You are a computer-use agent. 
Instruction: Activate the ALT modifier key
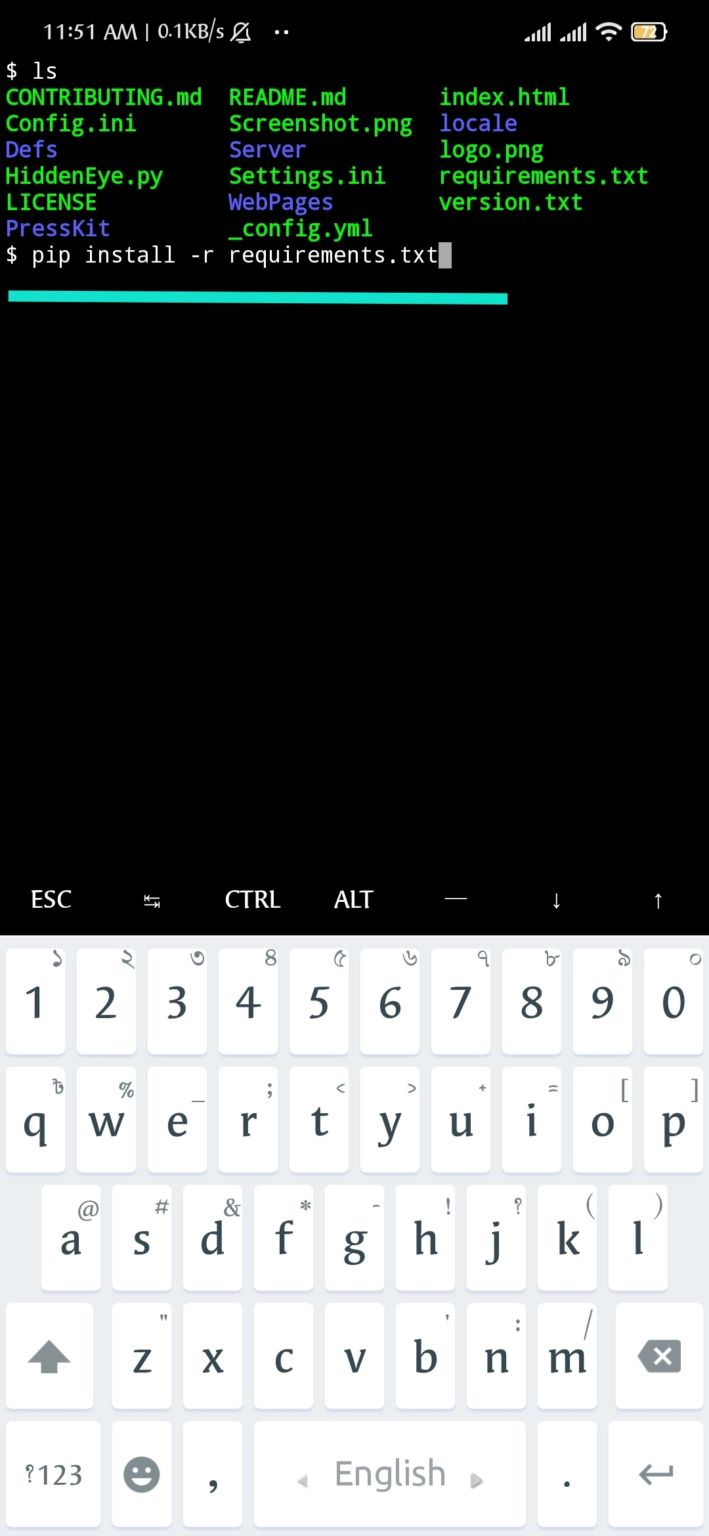[x=353, y=900]
